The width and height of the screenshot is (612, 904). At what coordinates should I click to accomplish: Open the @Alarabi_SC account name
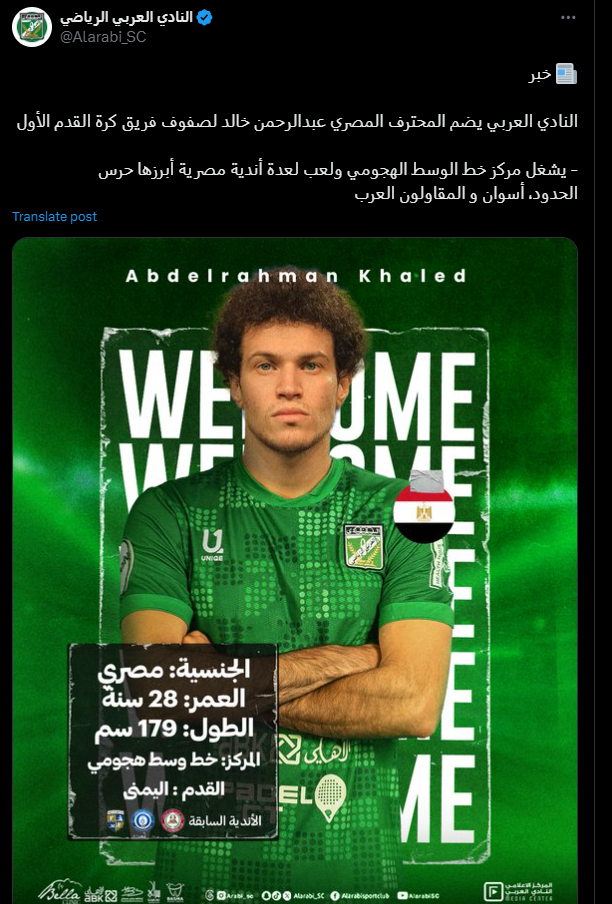[103, 37]
